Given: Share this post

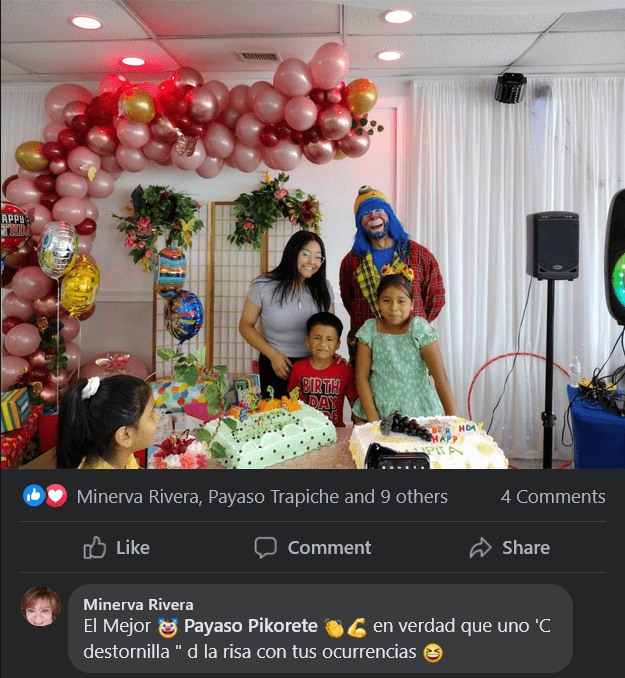Looking at the screenshot, I should click(509, 547).
